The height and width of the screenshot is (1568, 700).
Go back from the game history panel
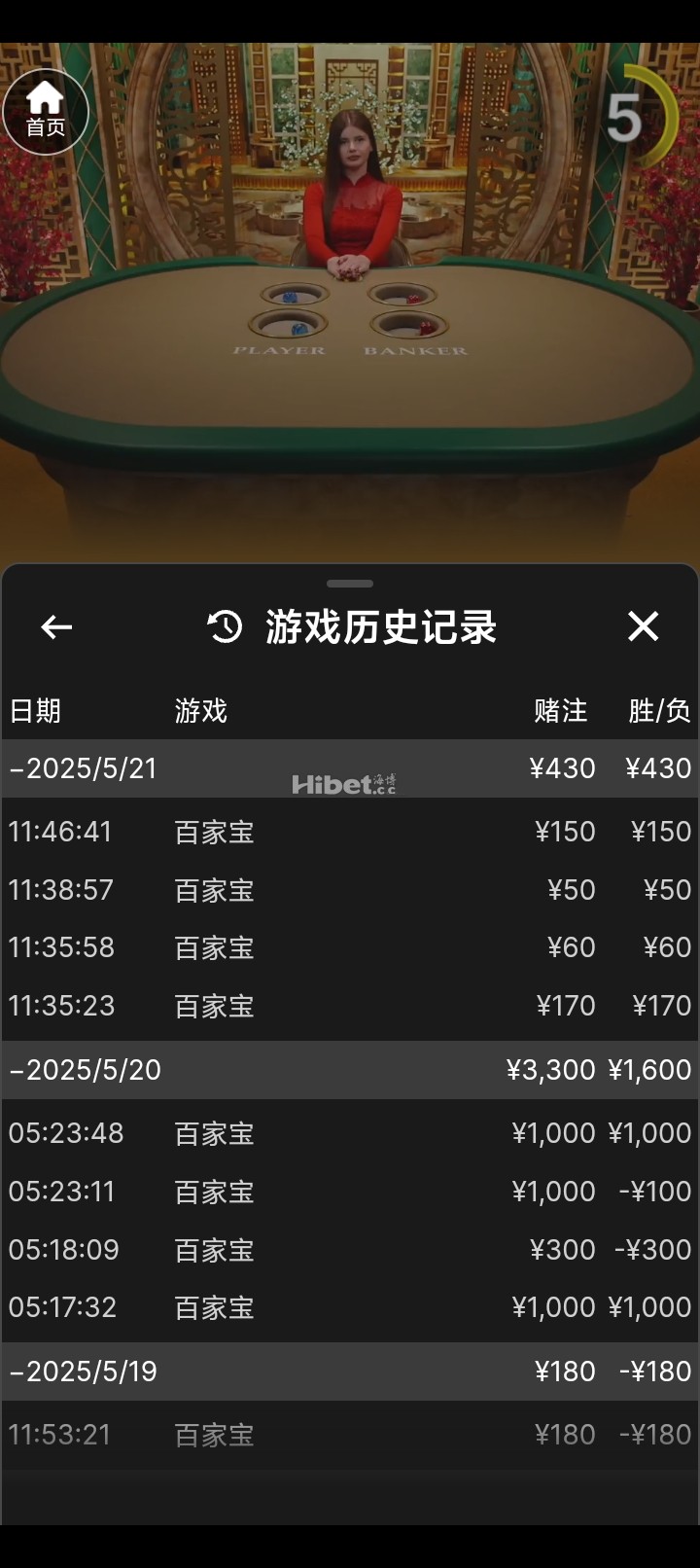coord(56,627)
